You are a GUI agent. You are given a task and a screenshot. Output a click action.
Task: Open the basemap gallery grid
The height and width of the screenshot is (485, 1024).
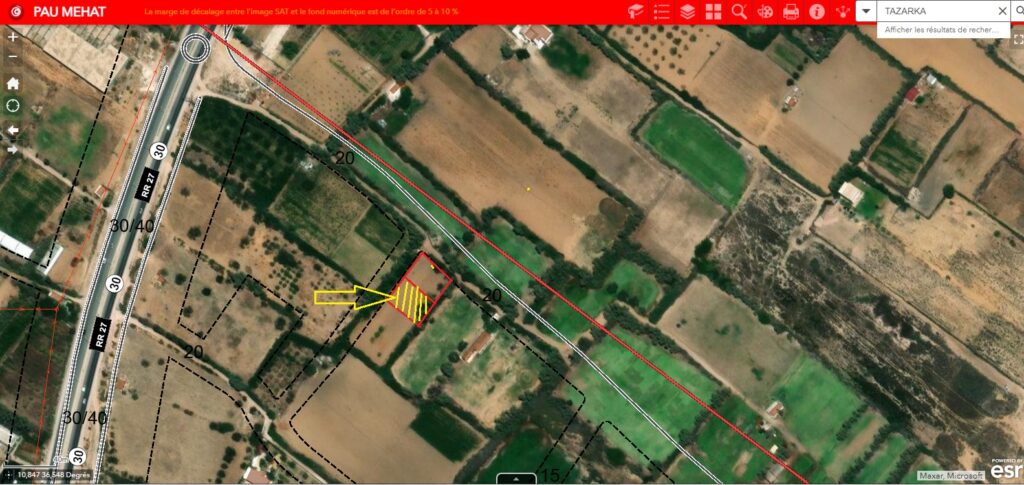(713, 11)
